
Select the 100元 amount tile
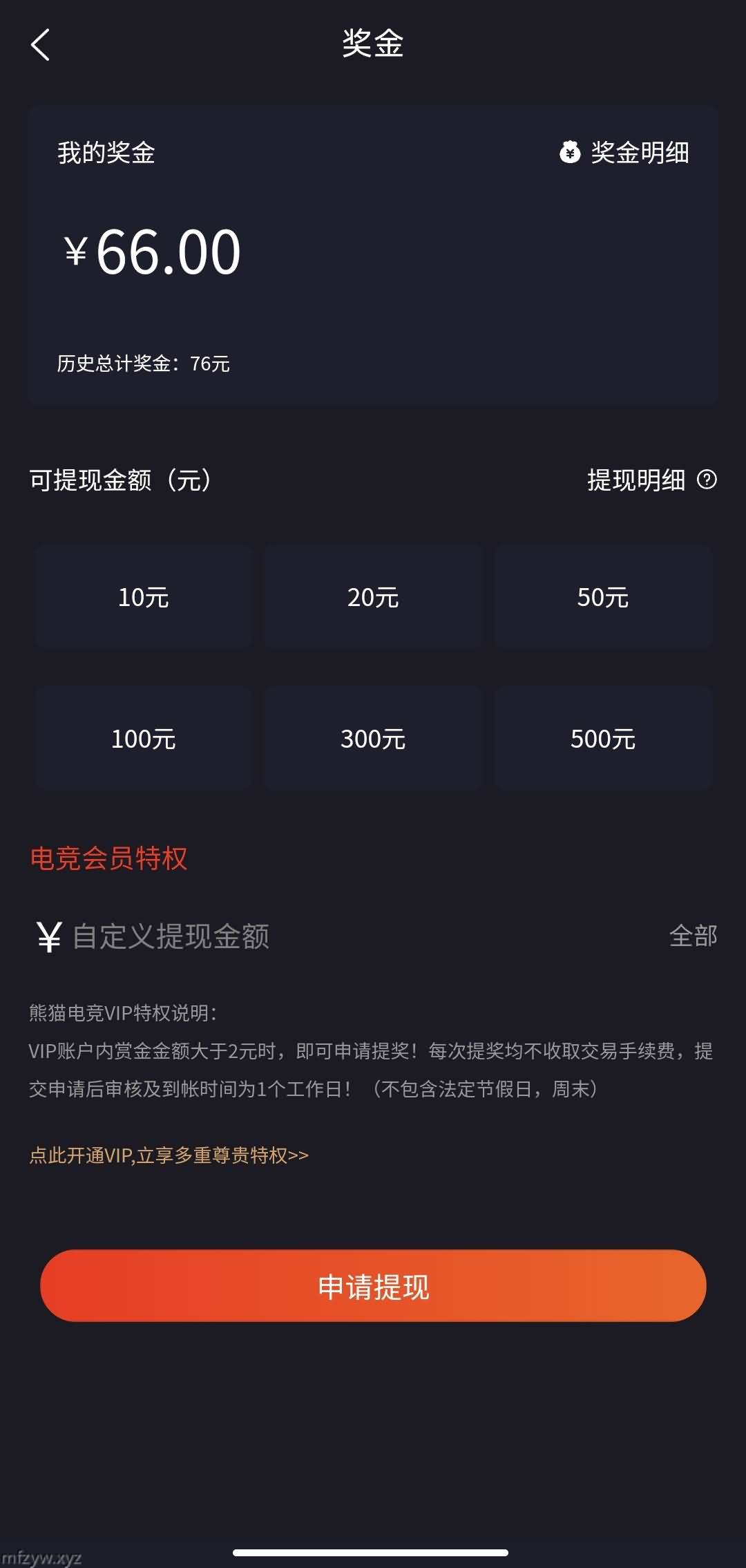pos(144,738)
